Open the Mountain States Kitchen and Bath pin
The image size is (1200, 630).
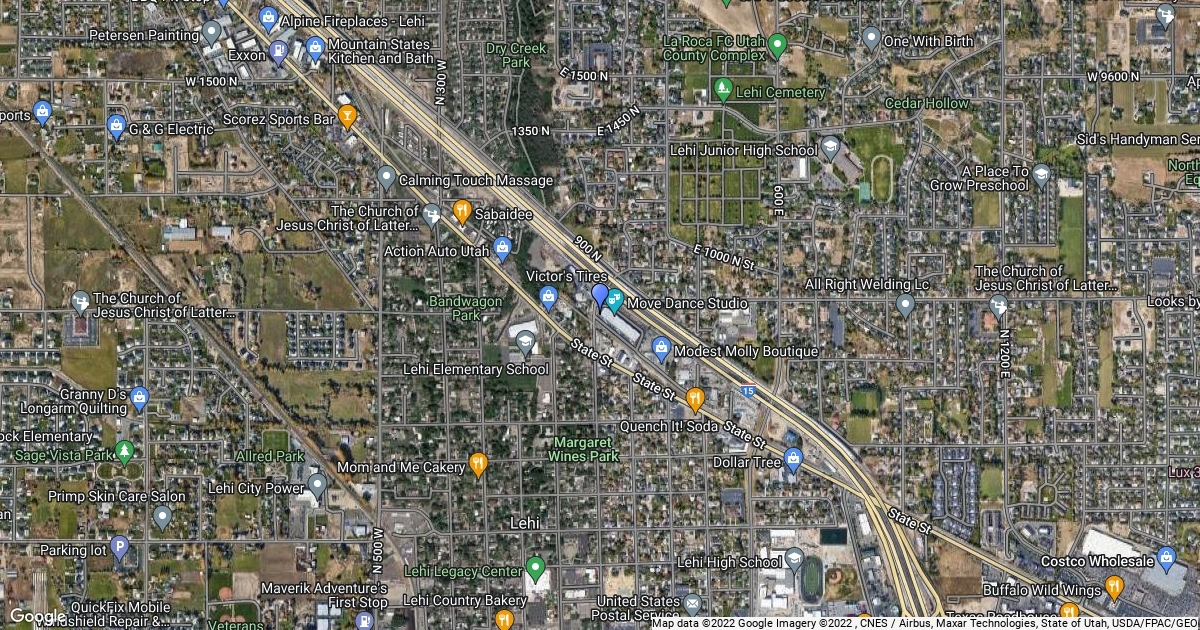[x=315, y=46]
